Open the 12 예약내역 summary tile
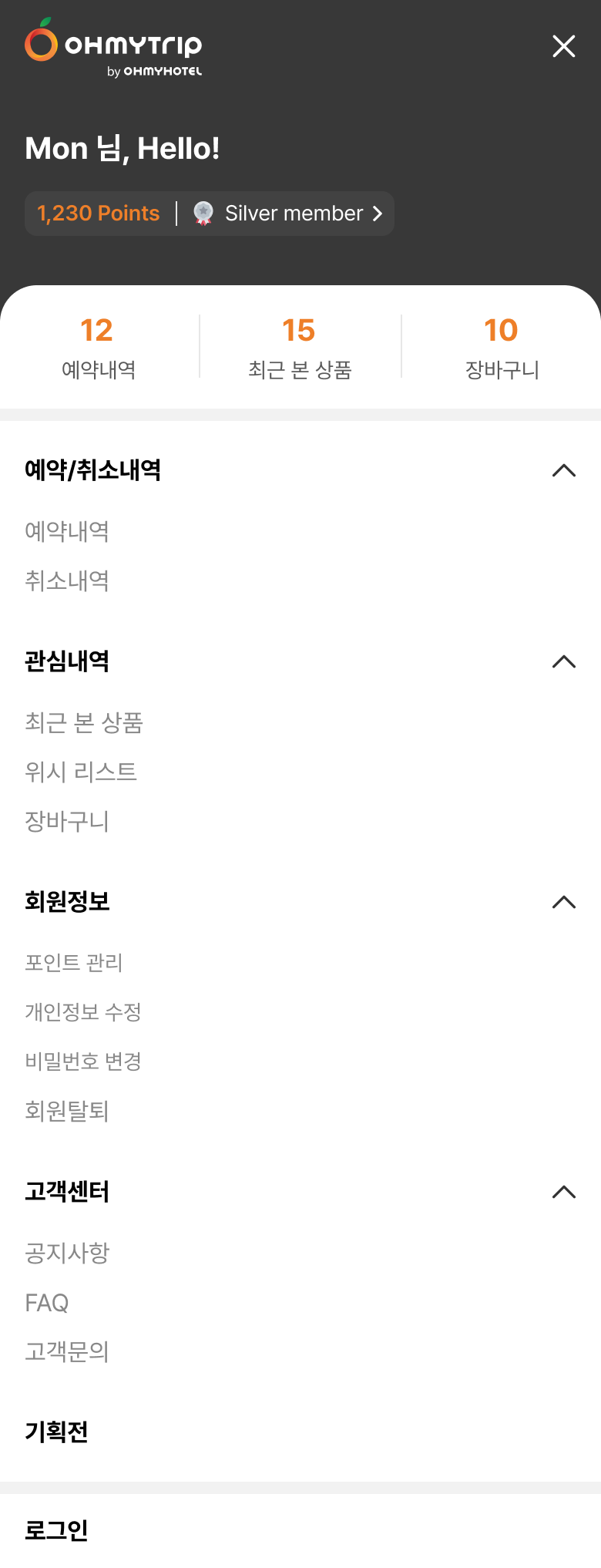Viewport: 601px width, 1568px height. click(x=98, y=347)
